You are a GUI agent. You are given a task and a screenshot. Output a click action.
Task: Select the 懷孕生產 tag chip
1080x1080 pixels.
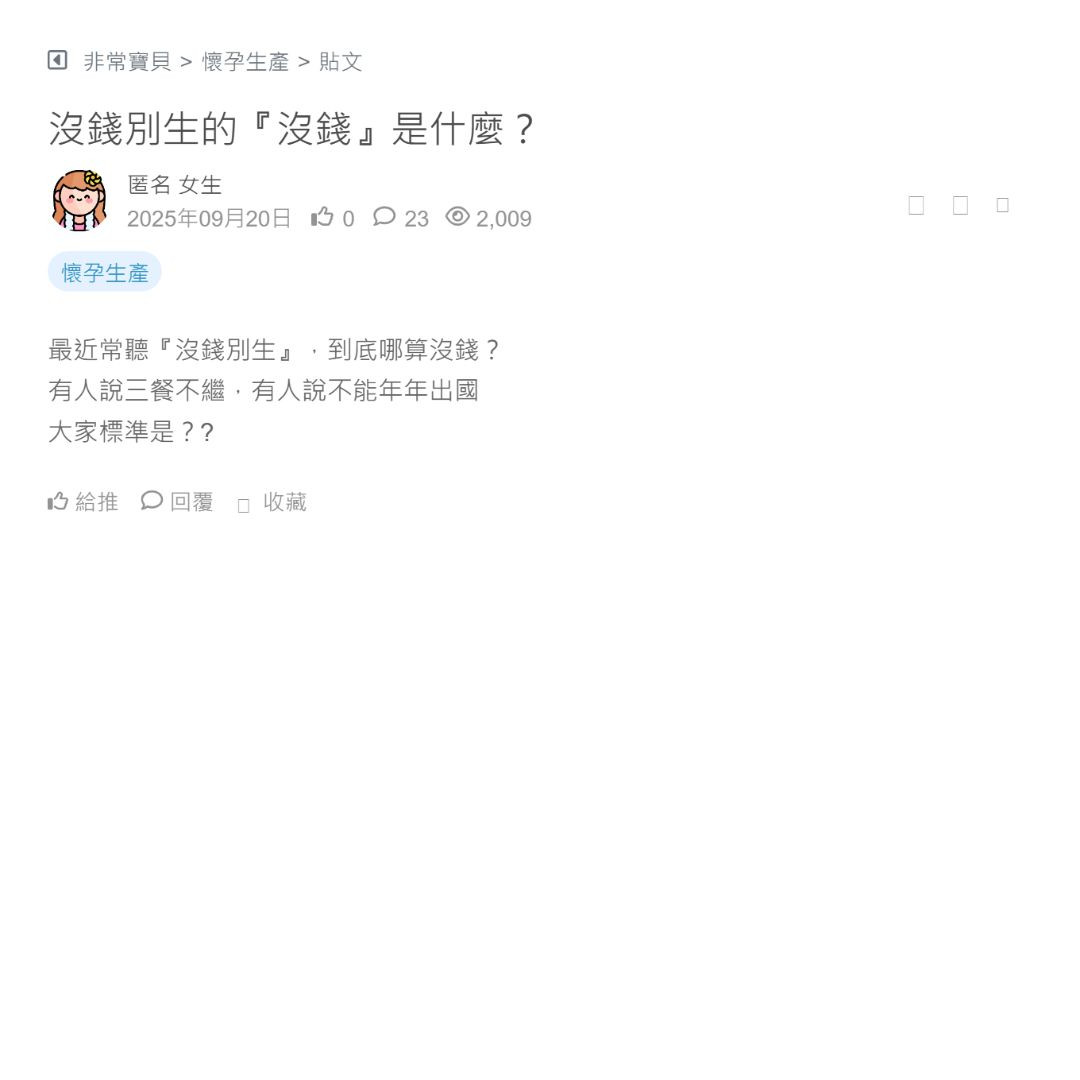tap(105, 272)
